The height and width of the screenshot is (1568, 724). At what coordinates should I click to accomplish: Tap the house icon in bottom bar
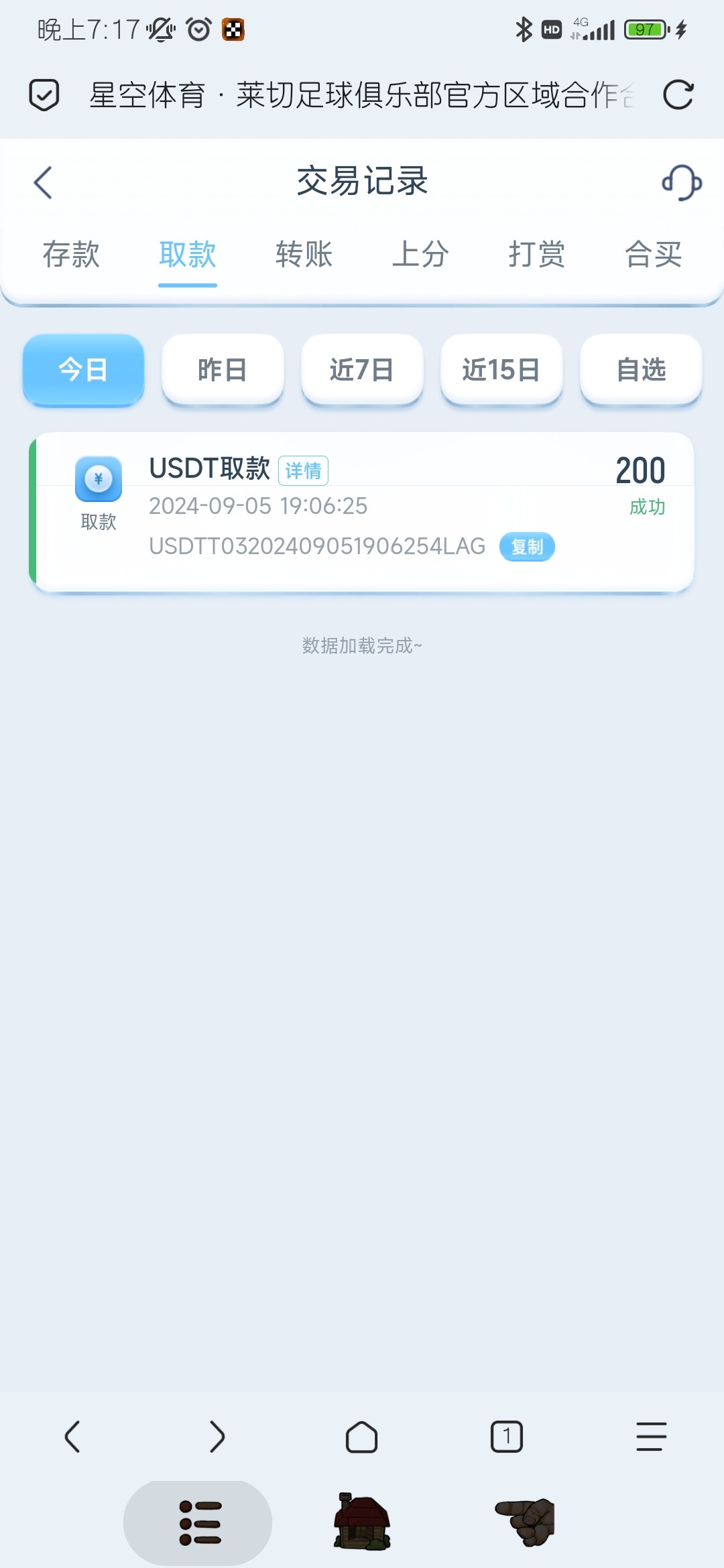point(362,1522)
